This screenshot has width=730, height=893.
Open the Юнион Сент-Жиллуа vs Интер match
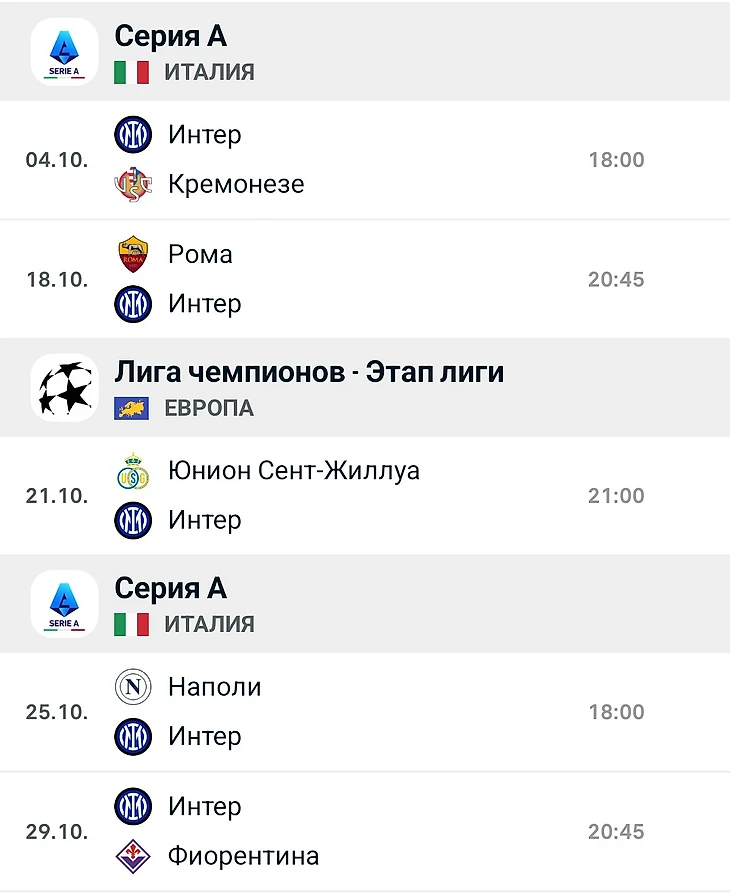(365, 496)
